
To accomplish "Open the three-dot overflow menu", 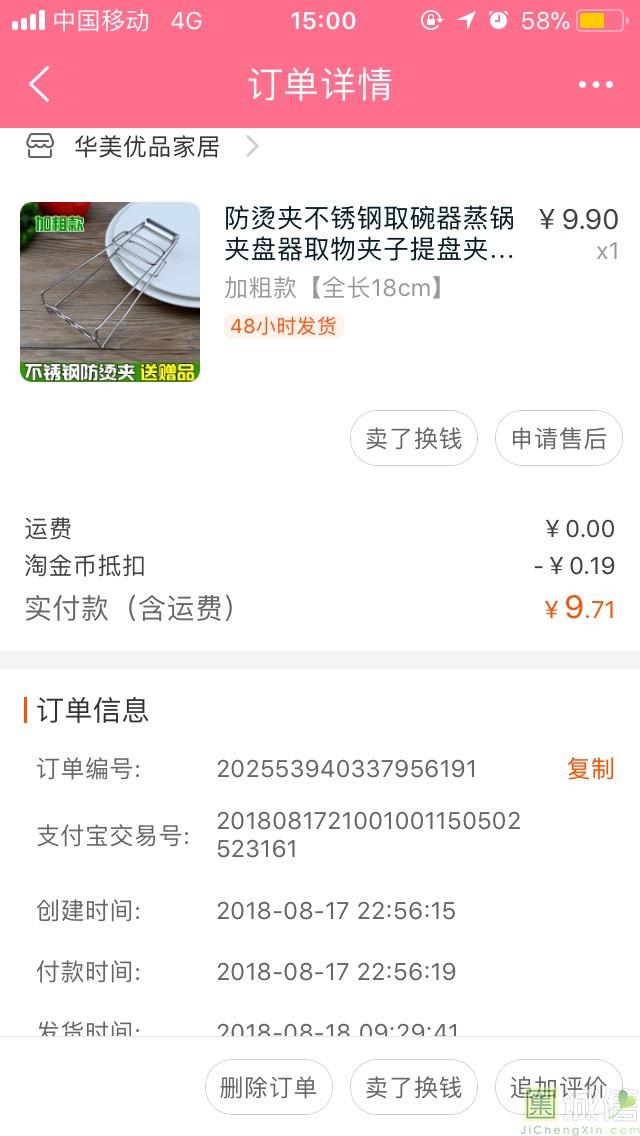I will (x=595, y=85).
